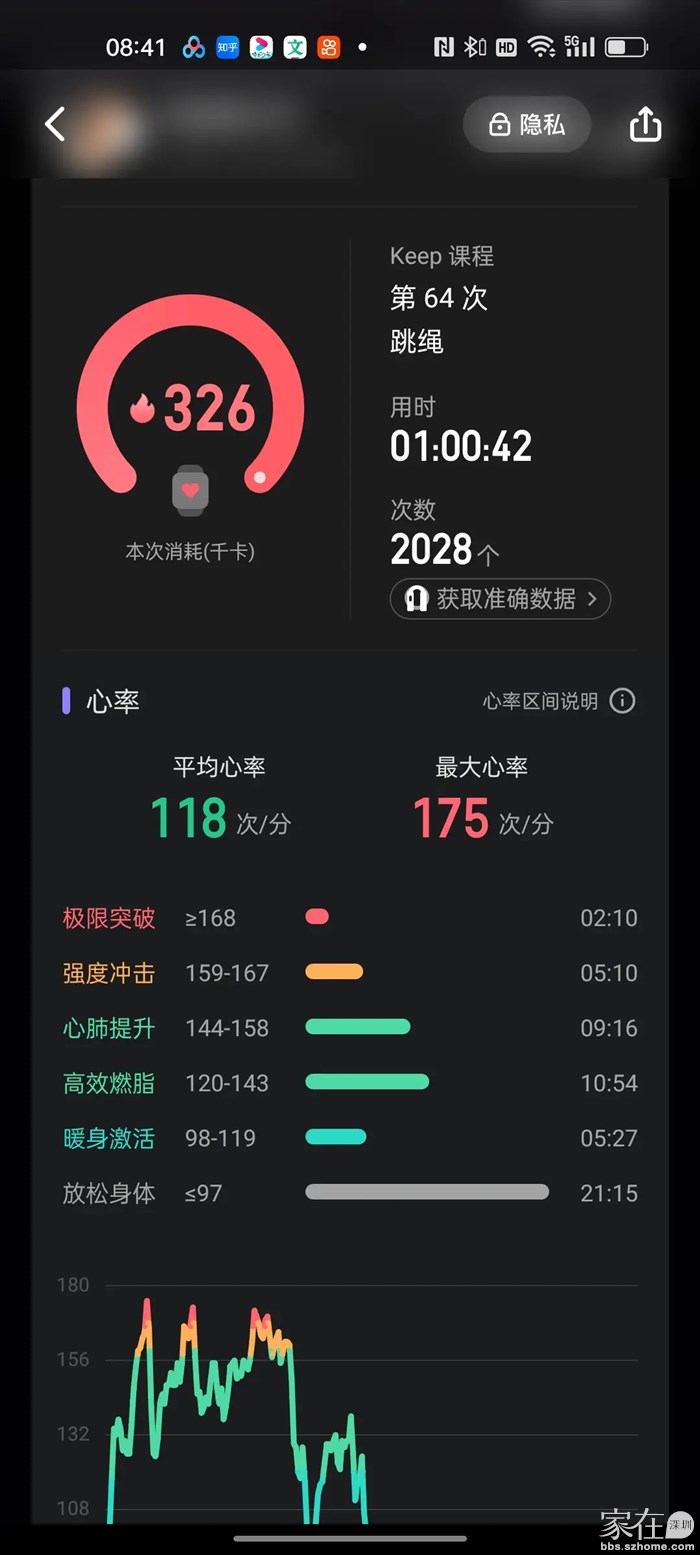Viewport: 700px width, 1555px height.
Task: Share this workout record
Action: pyautogui.click(x=645, y=125)
